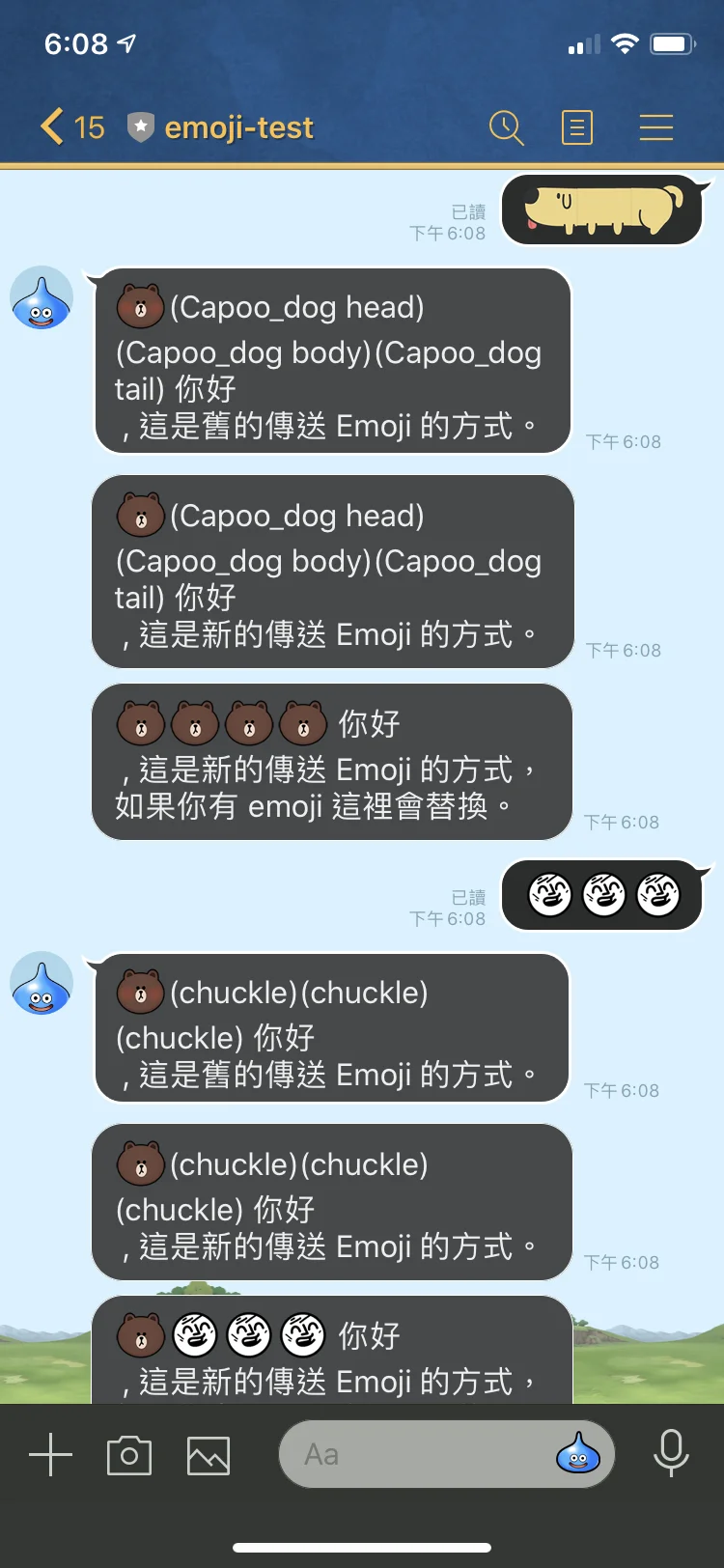Go back to the chat list
Viewport: 724px width, 1568px height.
[71, 126]
